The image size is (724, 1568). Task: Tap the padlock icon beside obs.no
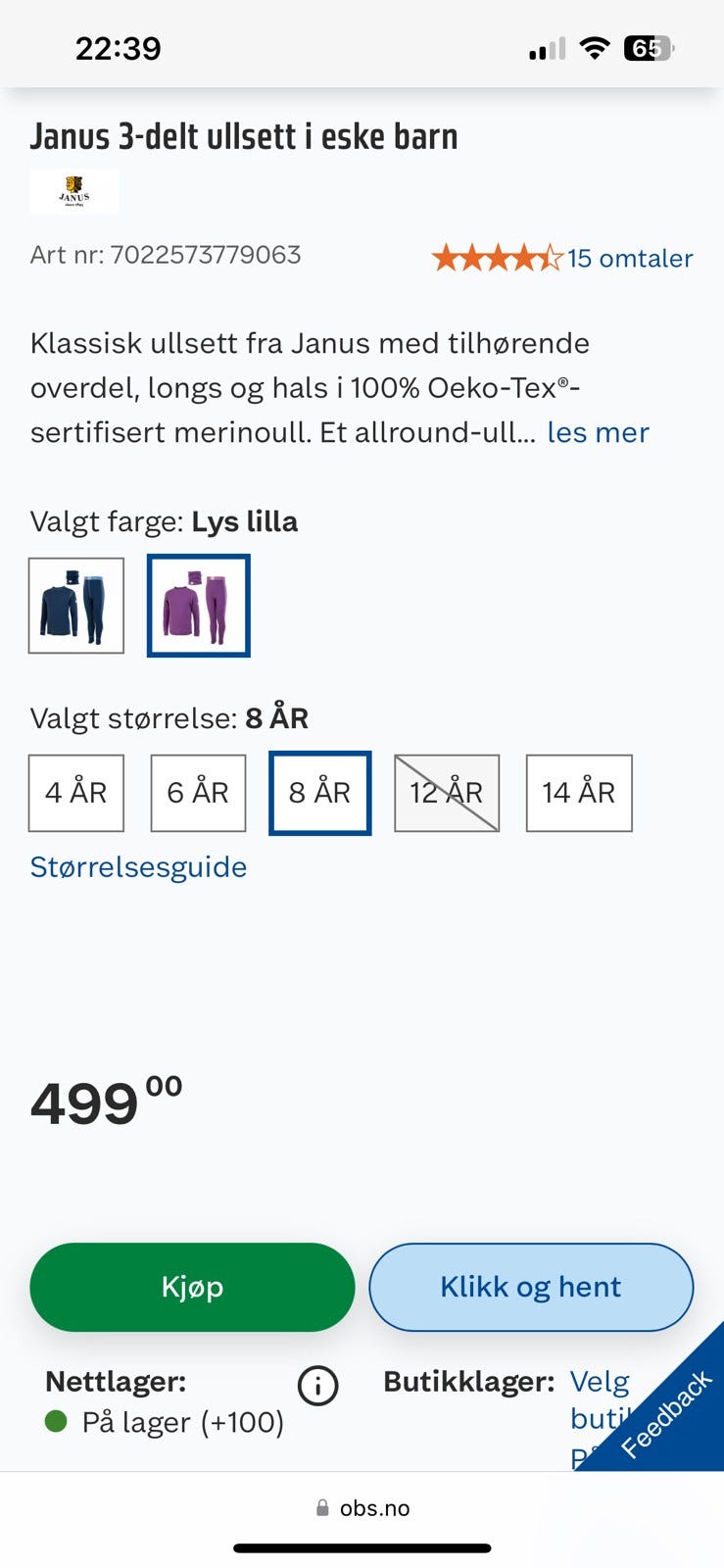click(319, 1508)
